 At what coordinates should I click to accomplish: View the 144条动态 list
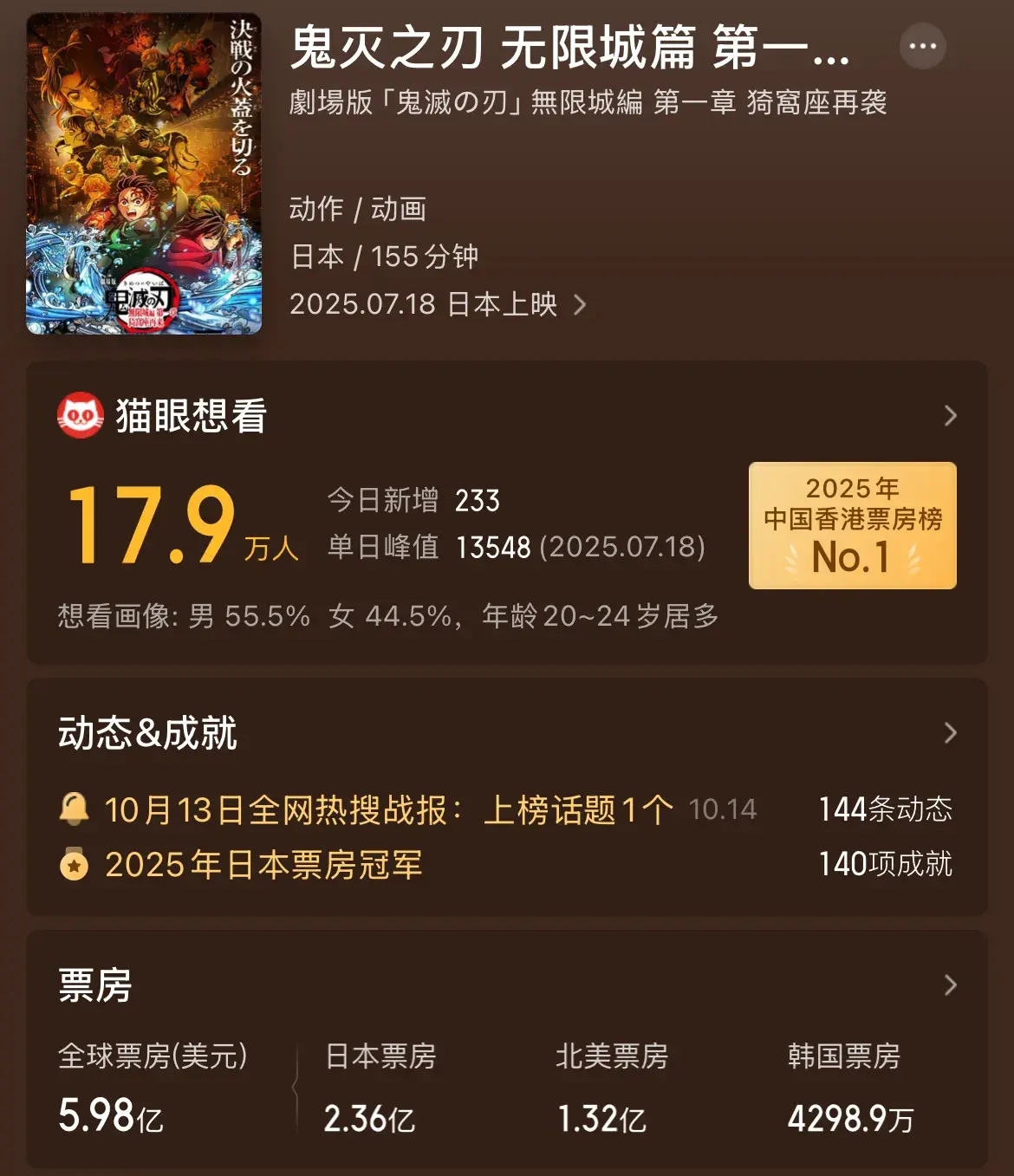click(x=885, y=809)
